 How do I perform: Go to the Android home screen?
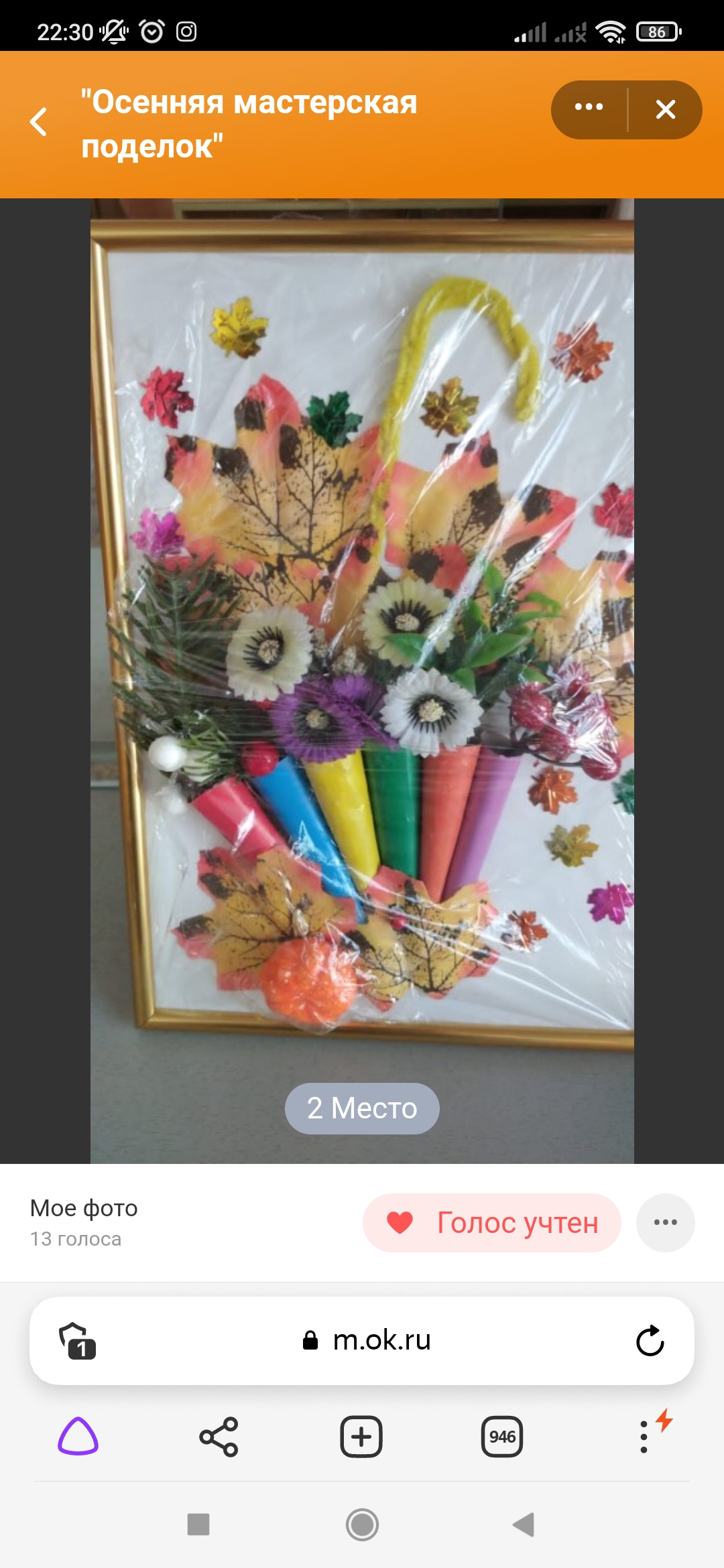pos(362,1524)
